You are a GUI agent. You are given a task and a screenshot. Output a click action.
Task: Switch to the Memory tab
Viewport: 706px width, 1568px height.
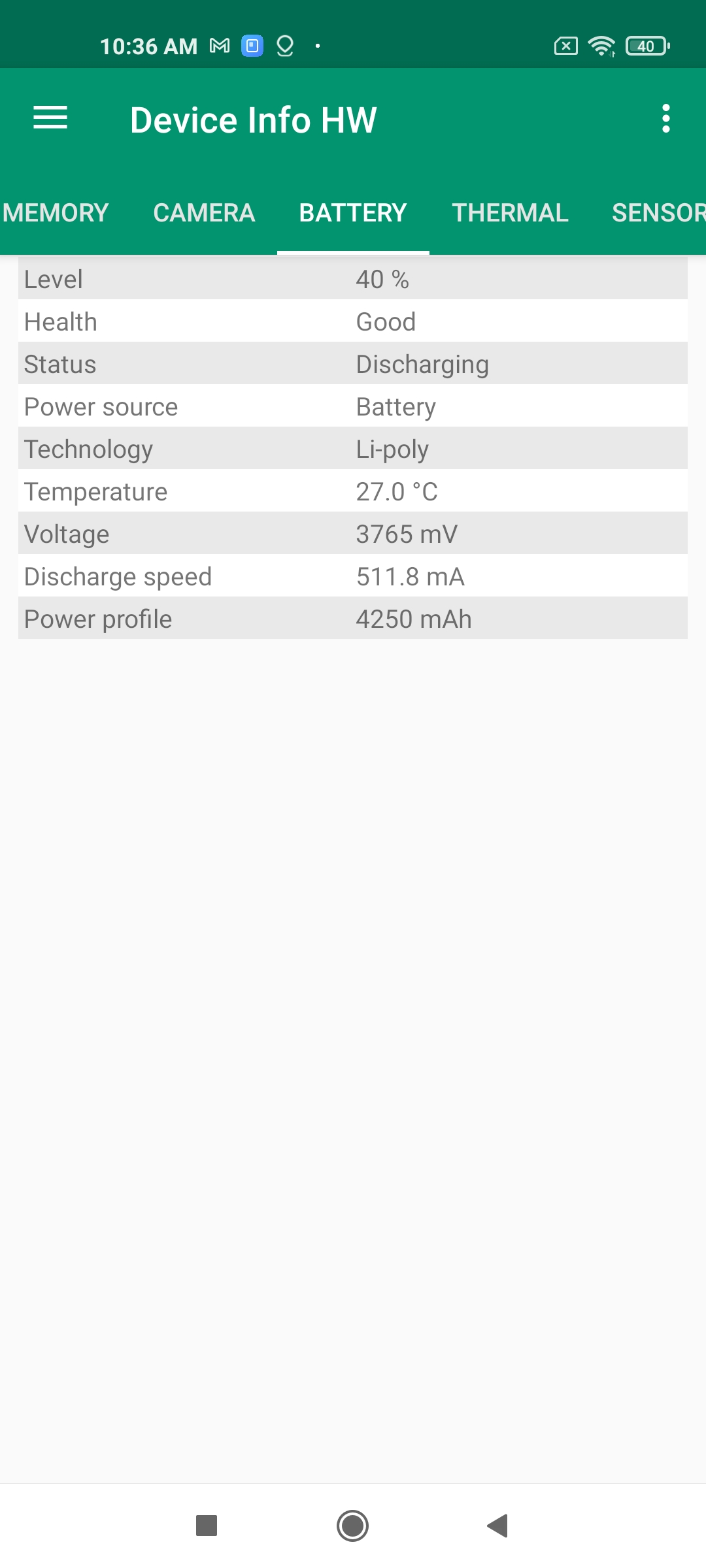[56, 213]
